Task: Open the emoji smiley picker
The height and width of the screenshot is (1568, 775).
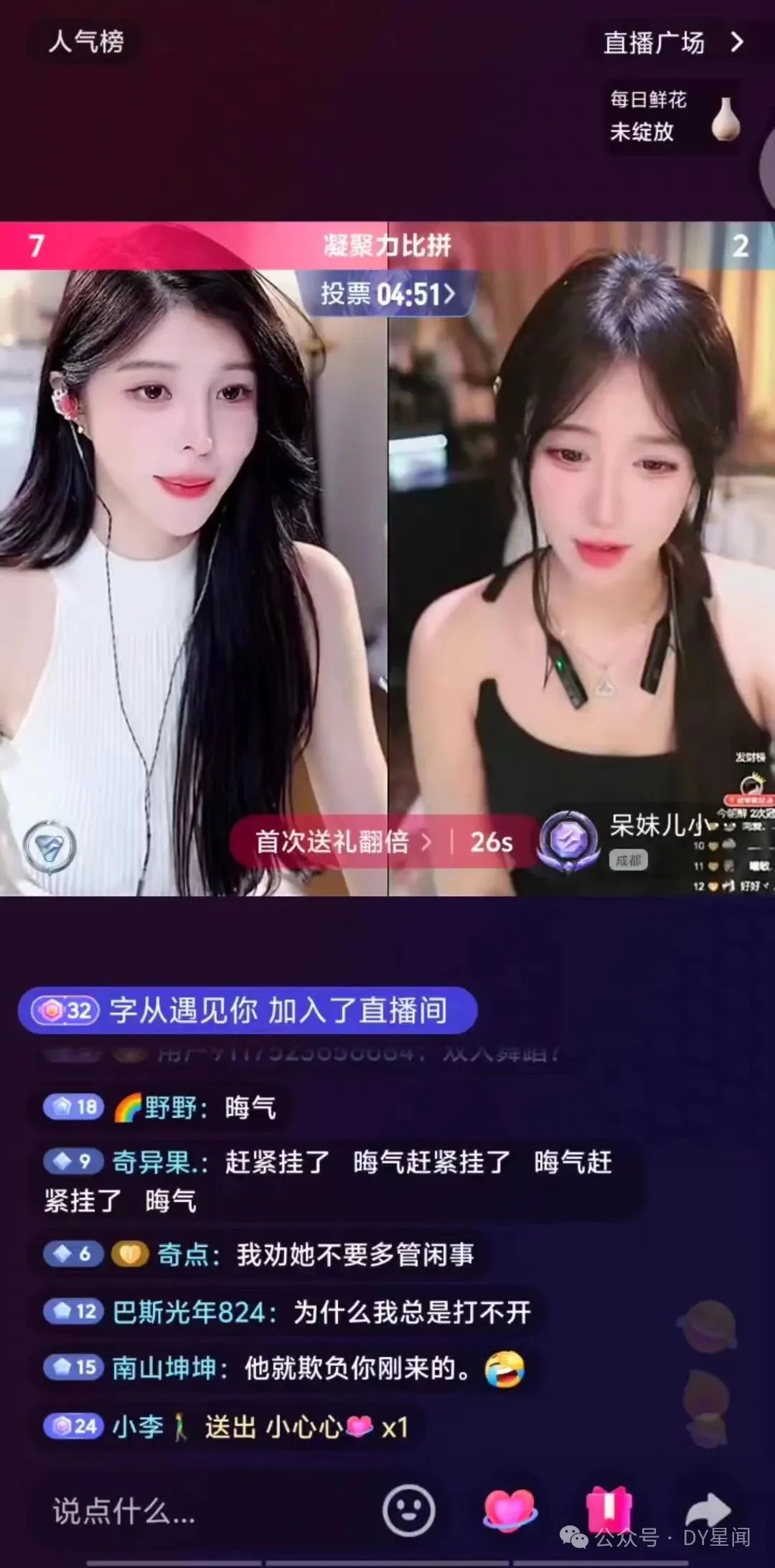Action: [409, 1510]
